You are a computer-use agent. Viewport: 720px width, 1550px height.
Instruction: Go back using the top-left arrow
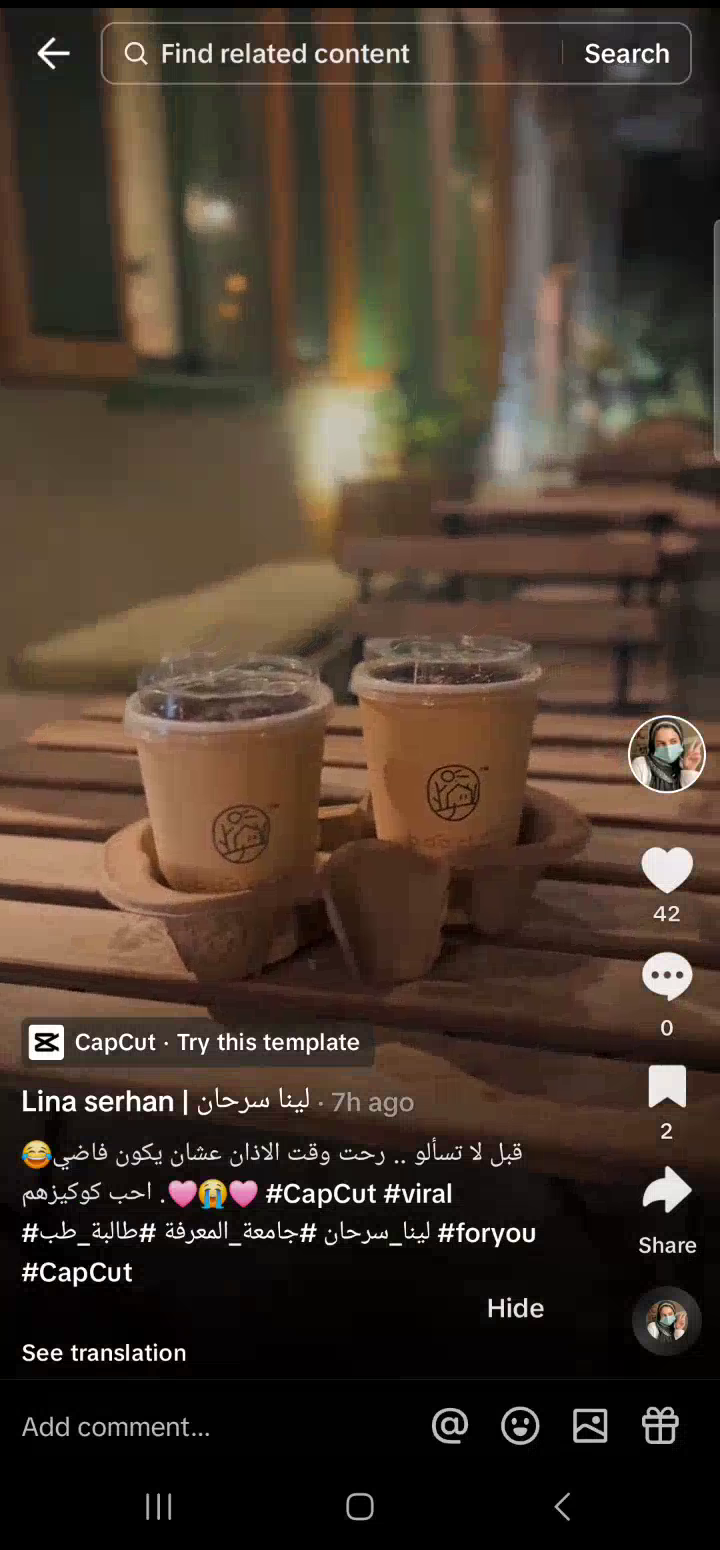[x=53, y=54]
